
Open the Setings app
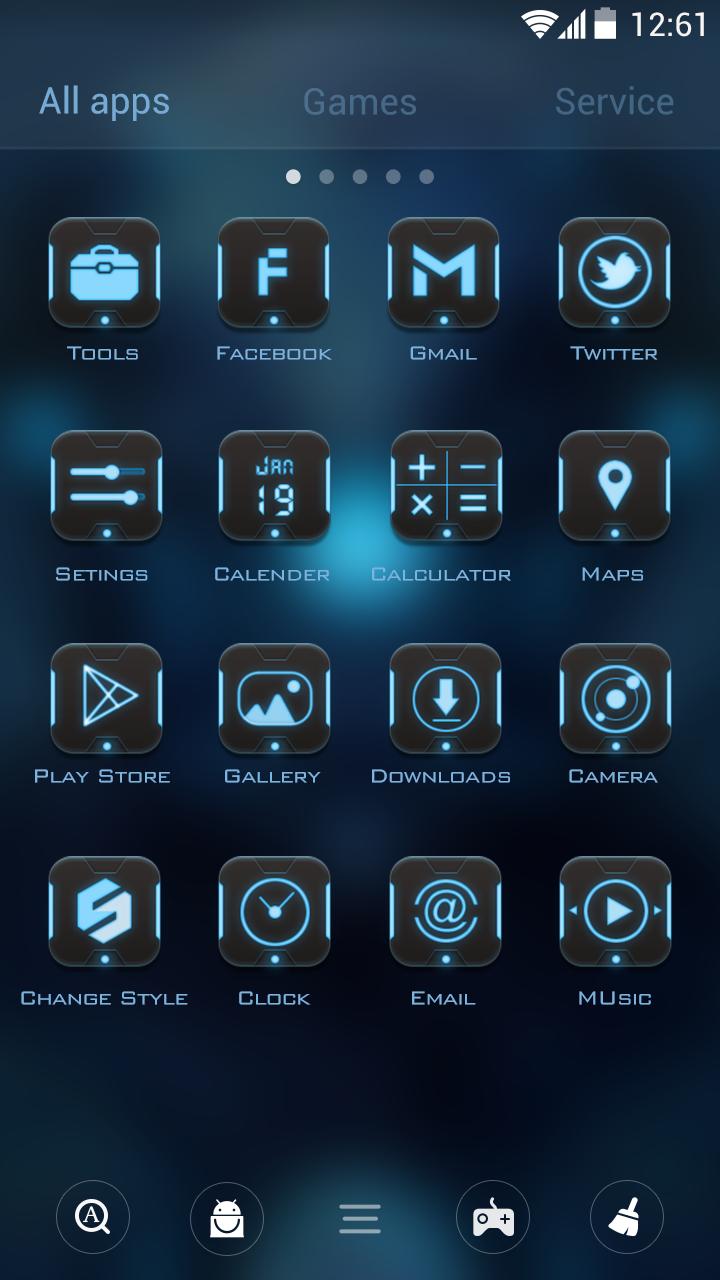(106, 486)
